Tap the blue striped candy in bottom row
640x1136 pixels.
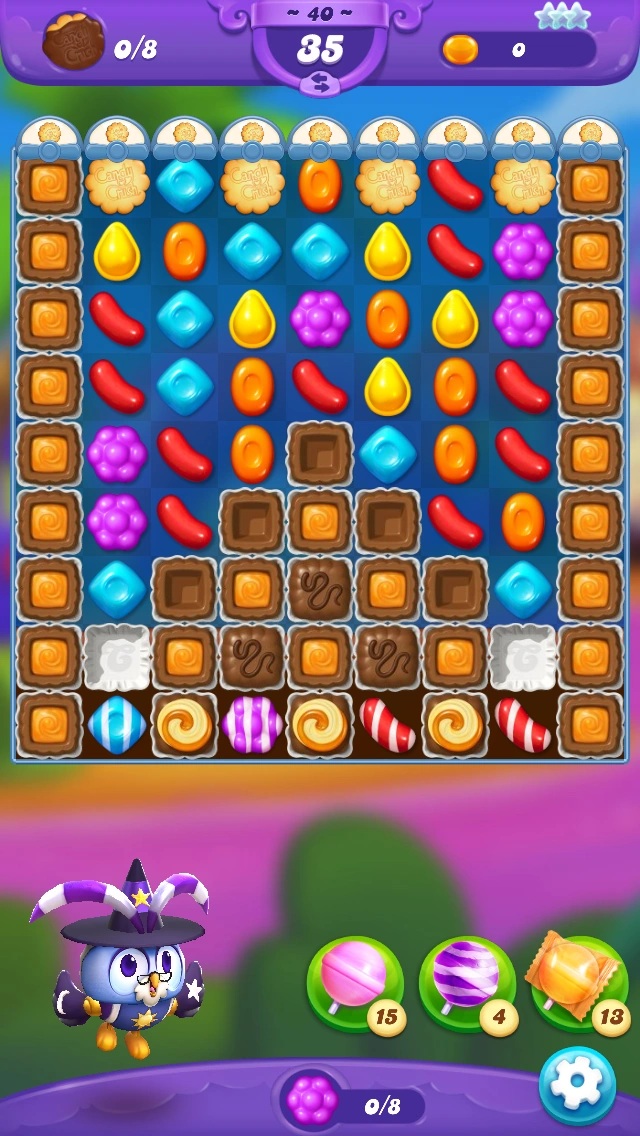point(117,725)
